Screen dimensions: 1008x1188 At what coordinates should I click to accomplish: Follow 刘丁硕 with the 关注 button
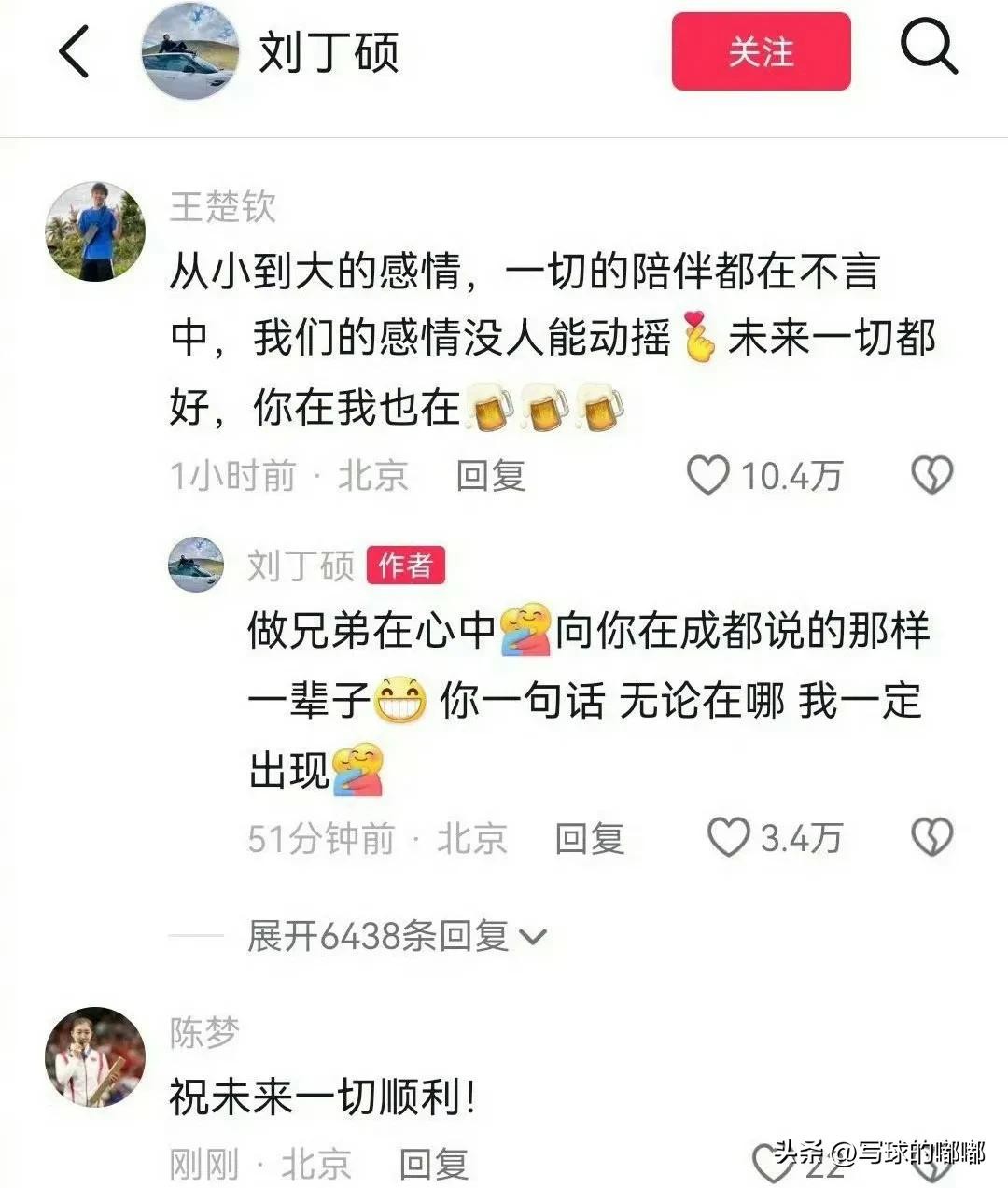(761, 52)
